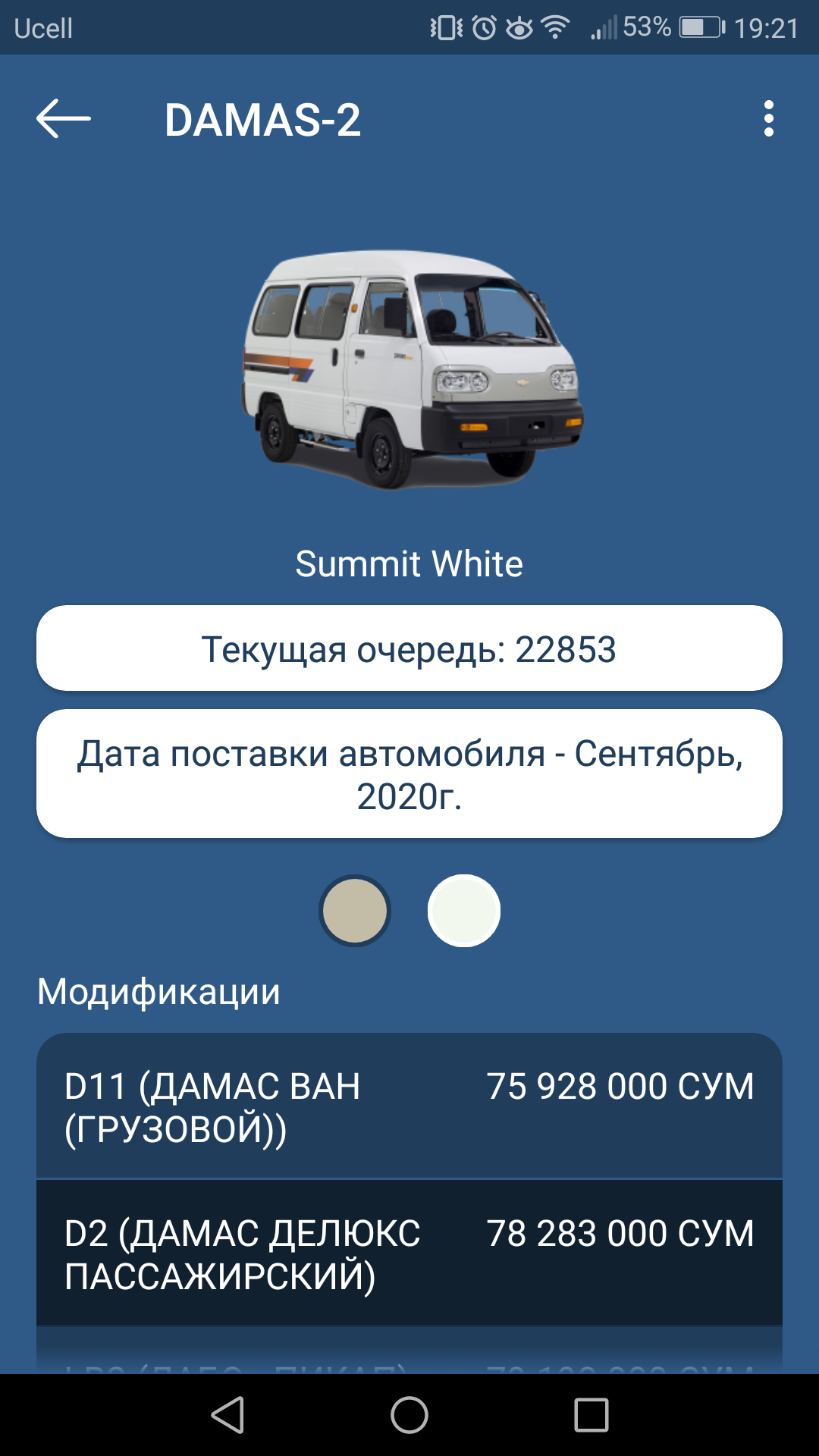Viewport: 819px width, 1456px height.
Task: Open the three-dot overflow menu
Action: click(768, 119)
